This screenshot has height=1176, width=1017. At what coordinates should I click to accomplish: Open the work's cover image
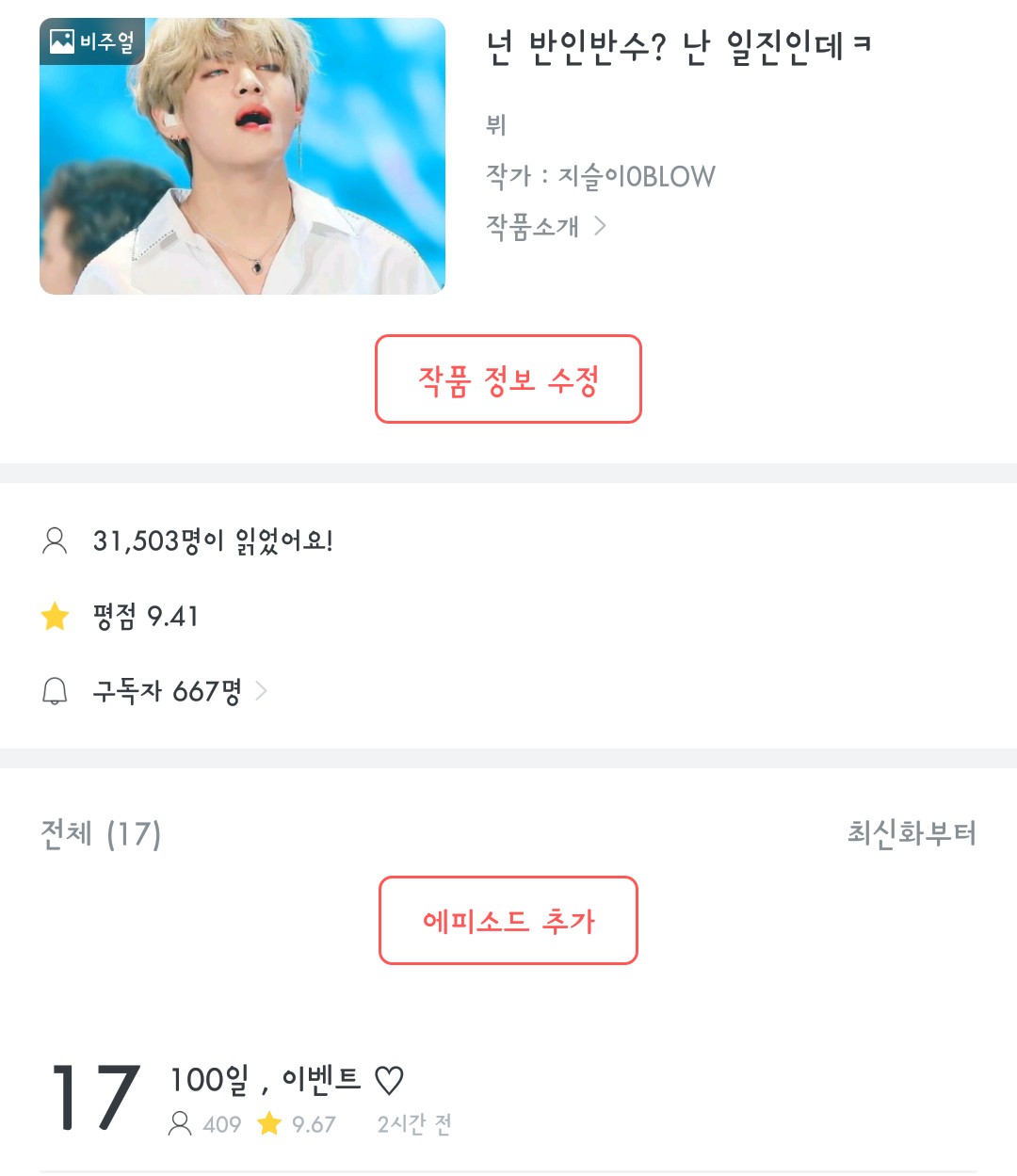[x=242, y=156]
